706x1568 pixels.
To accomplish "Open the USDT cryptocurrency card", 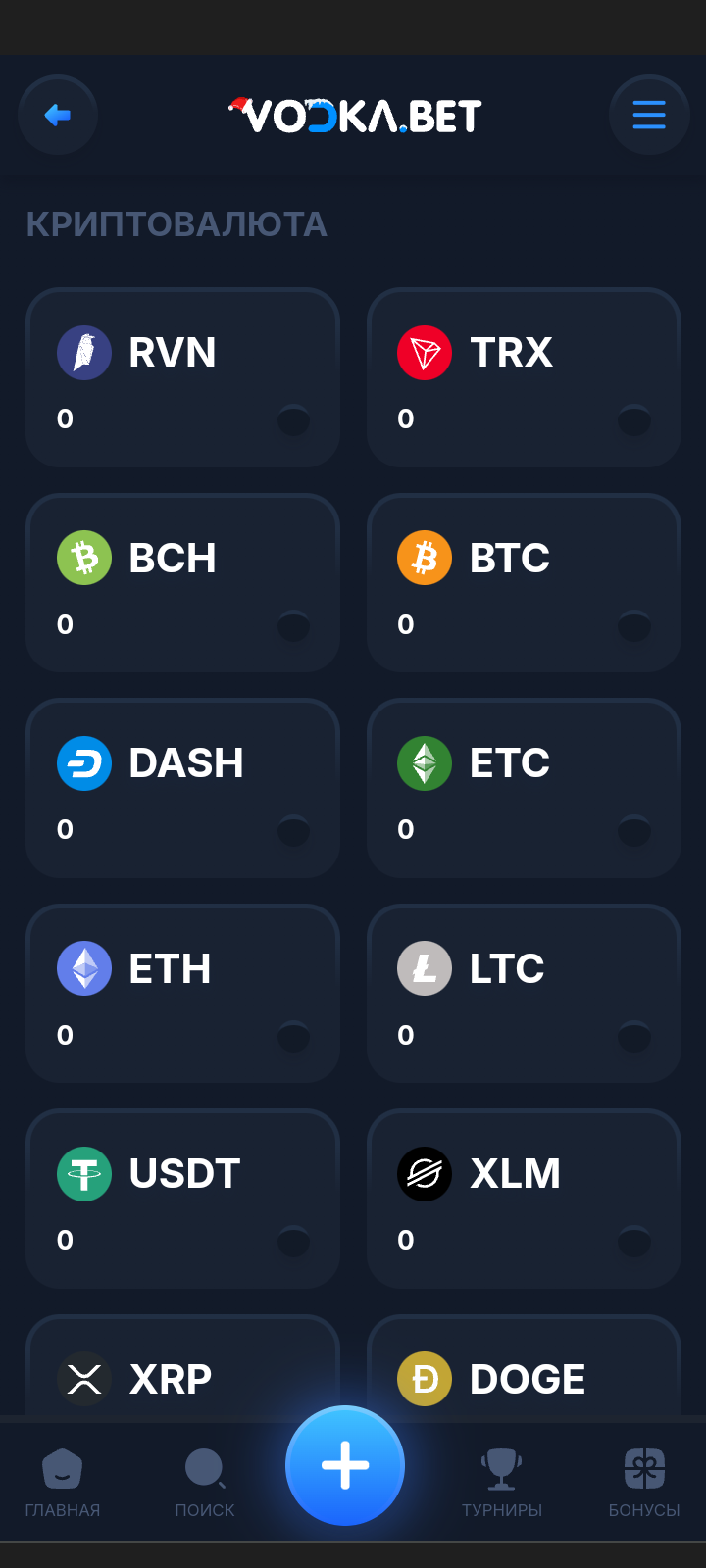I will click(182, 1199).
